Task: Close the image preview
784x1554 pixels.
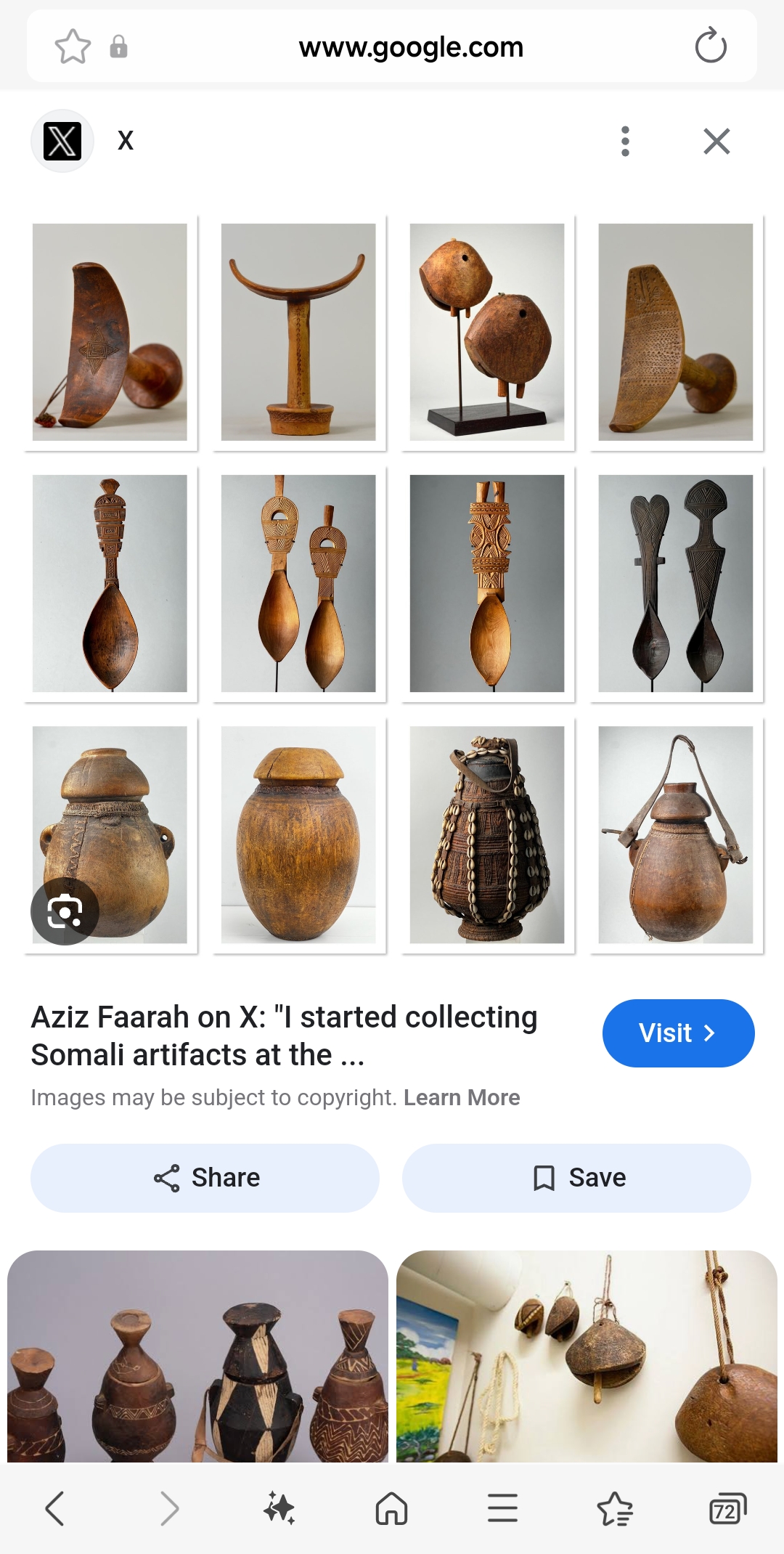Action: 716,141
